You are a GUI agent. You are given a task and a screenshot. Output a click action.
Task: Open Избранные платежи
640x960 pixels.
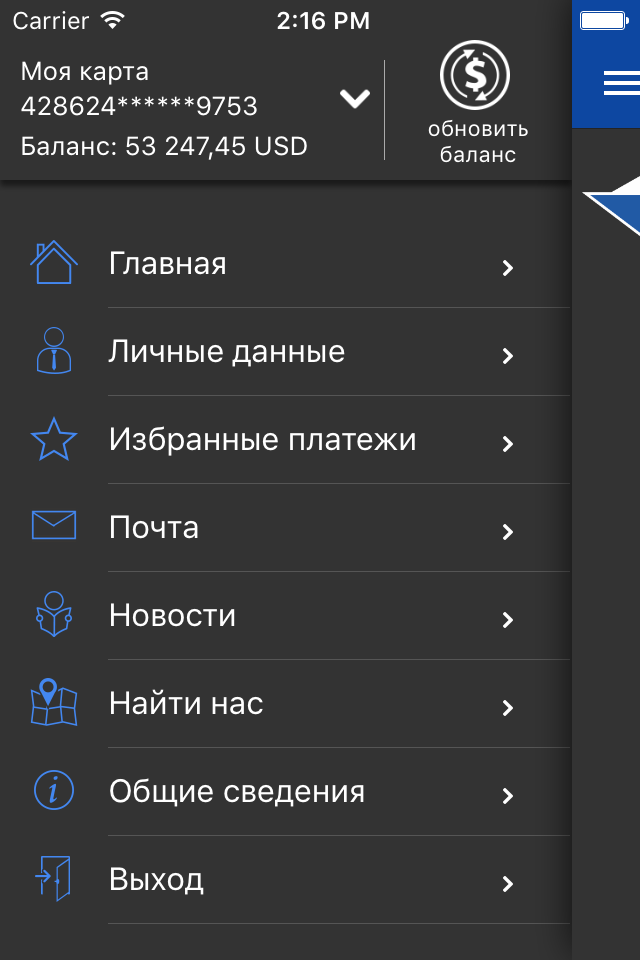[x=285, y=440]
